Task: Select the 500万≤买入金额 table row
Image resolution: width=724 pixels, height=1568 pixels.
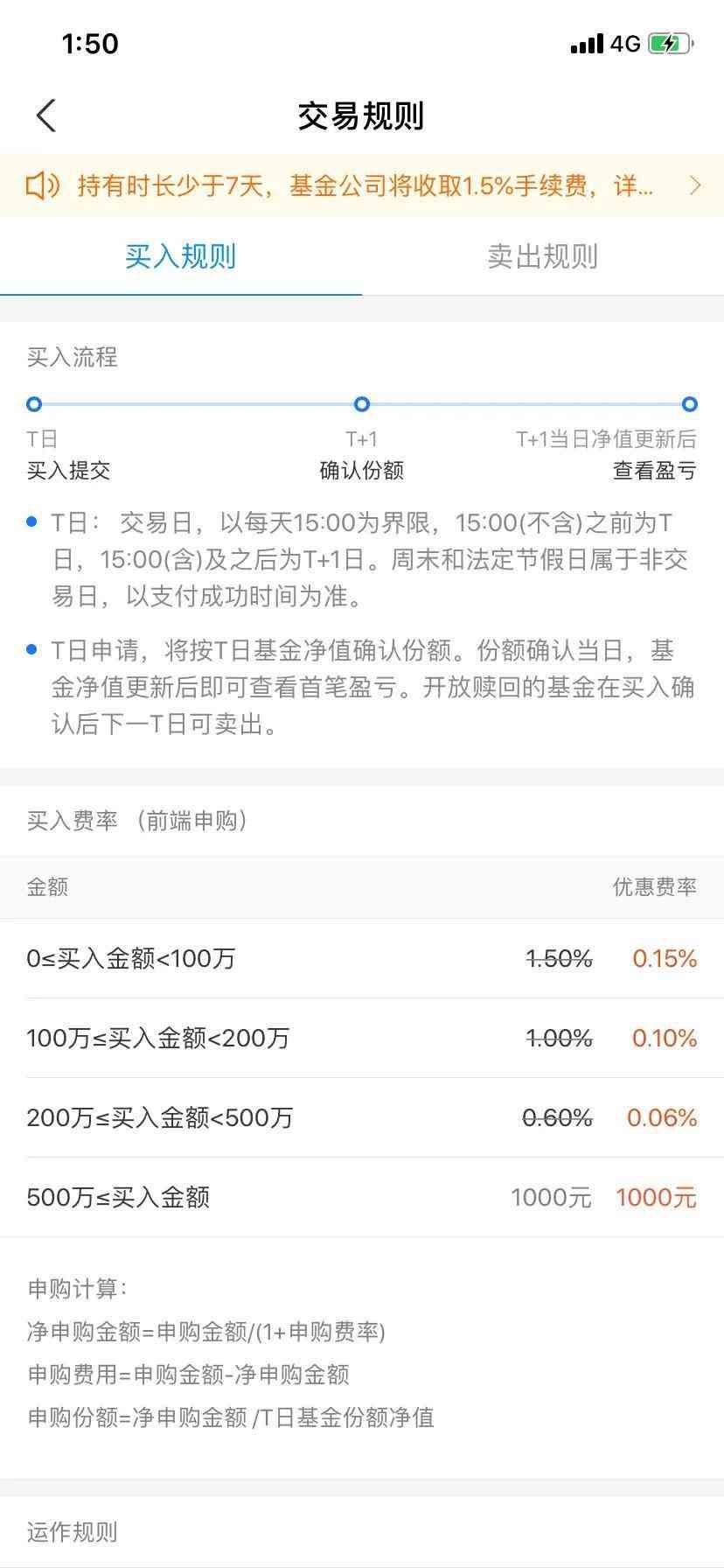Action: click(x=362, y=1196)
